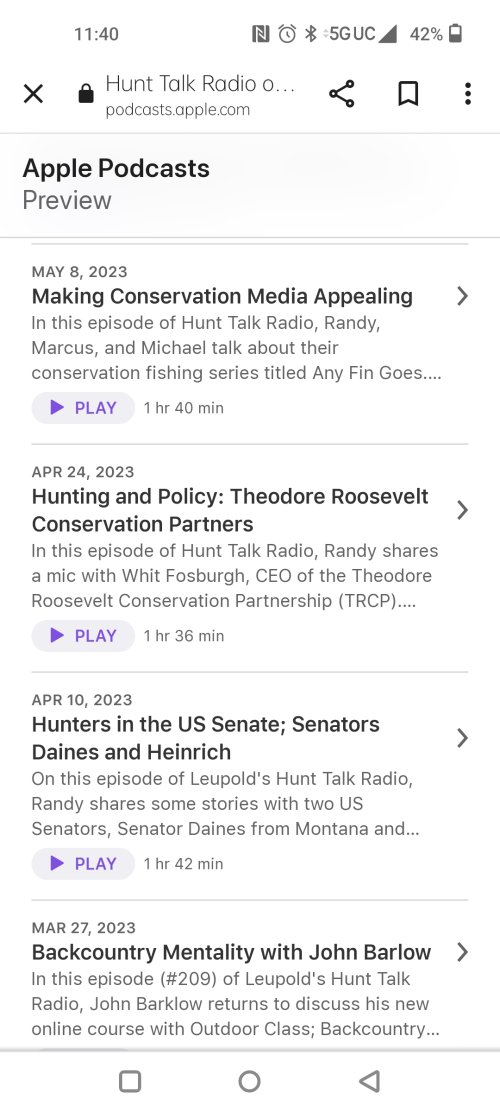The image size is (500, 1112).
Task: Play Making Conservation Media Appealing episode
Action: [x=83, y=408]
